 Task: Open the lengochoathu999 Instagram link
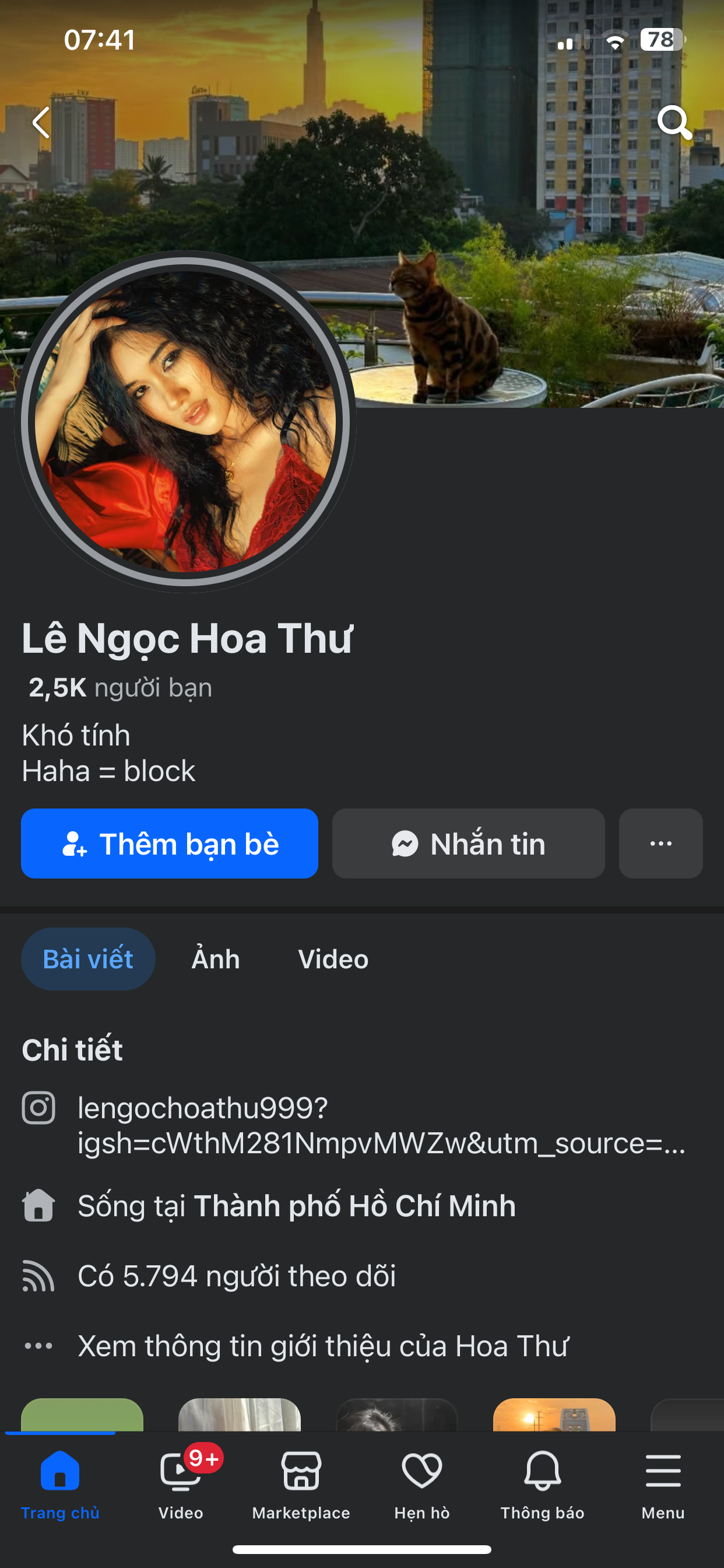pyautogui.click(x=381, y=1125)
